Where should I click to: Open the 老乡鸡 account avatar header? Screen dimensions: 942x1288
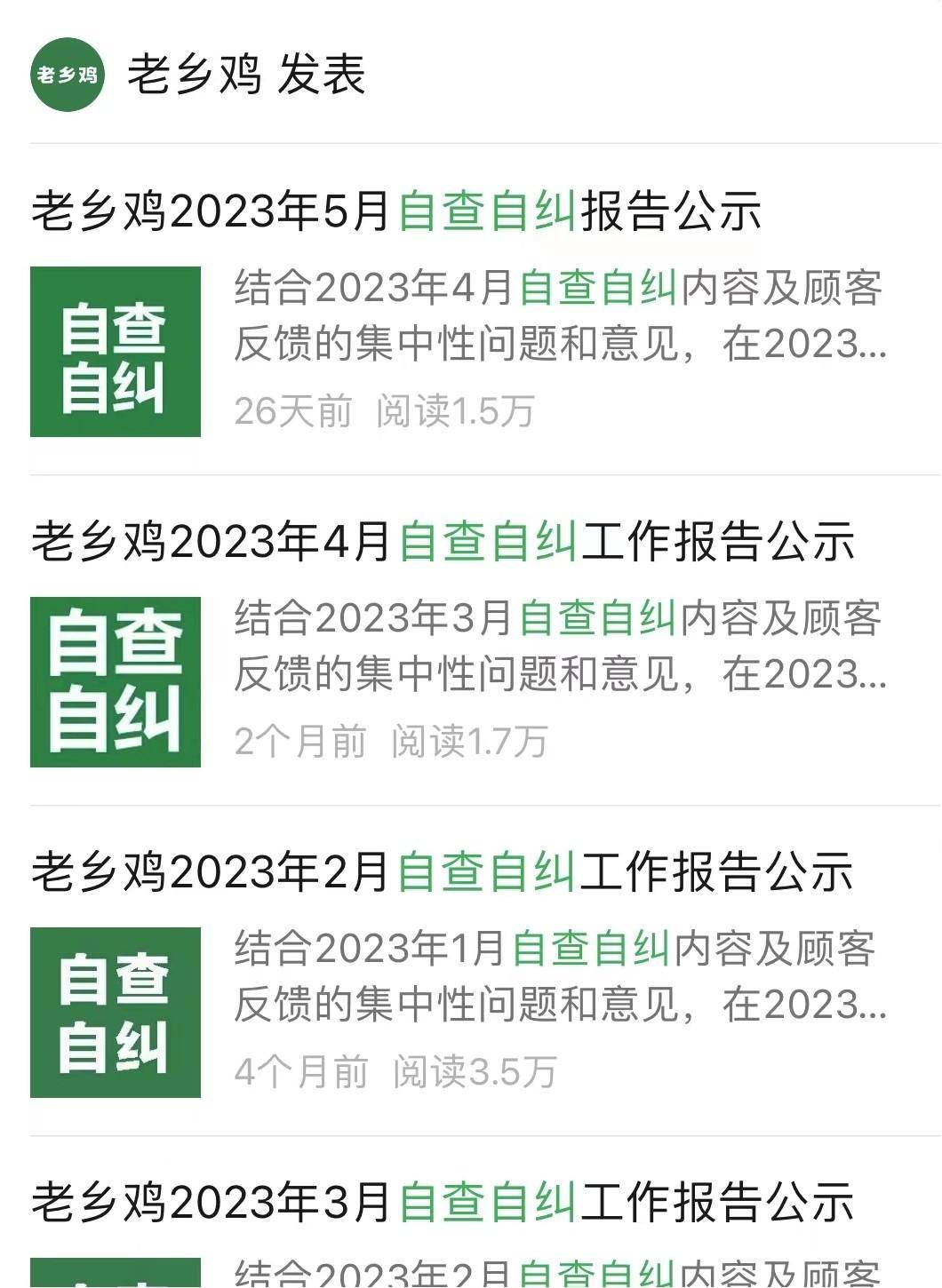point(68,75)
